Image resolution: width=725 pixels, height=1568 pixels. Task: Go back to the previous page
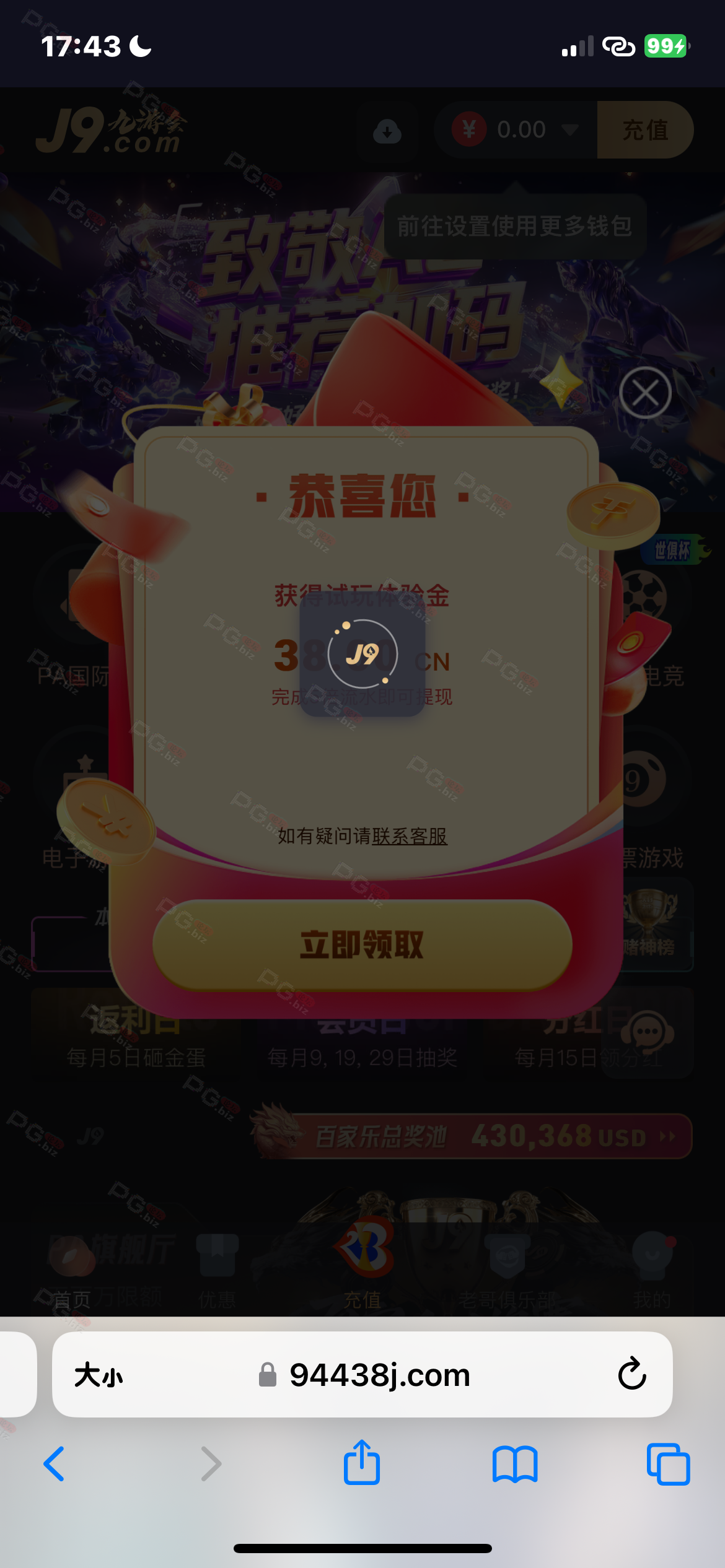pos(55,1464)
